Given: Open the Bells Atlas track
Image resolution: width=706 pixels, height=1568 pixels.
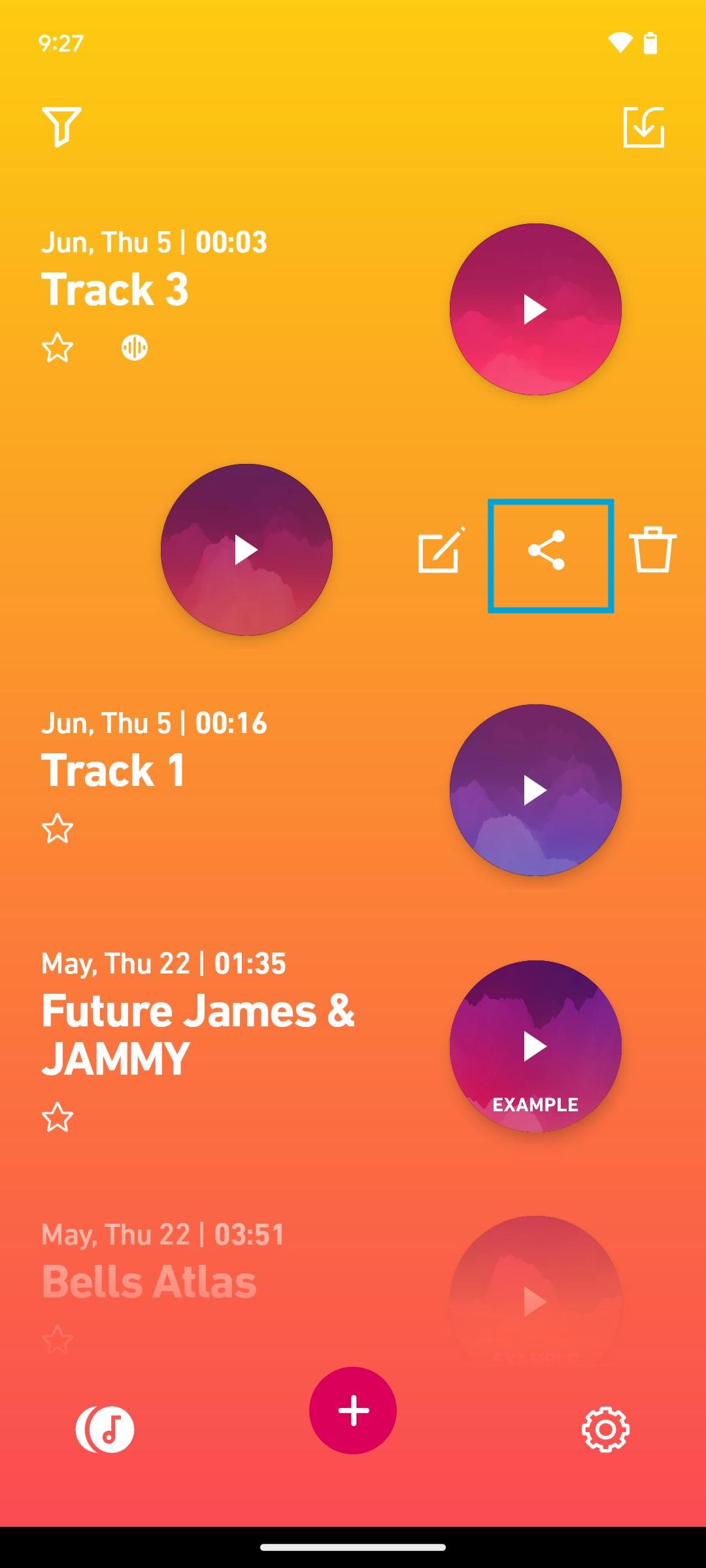Looking at the screenshot, I should coord(149,1281).
